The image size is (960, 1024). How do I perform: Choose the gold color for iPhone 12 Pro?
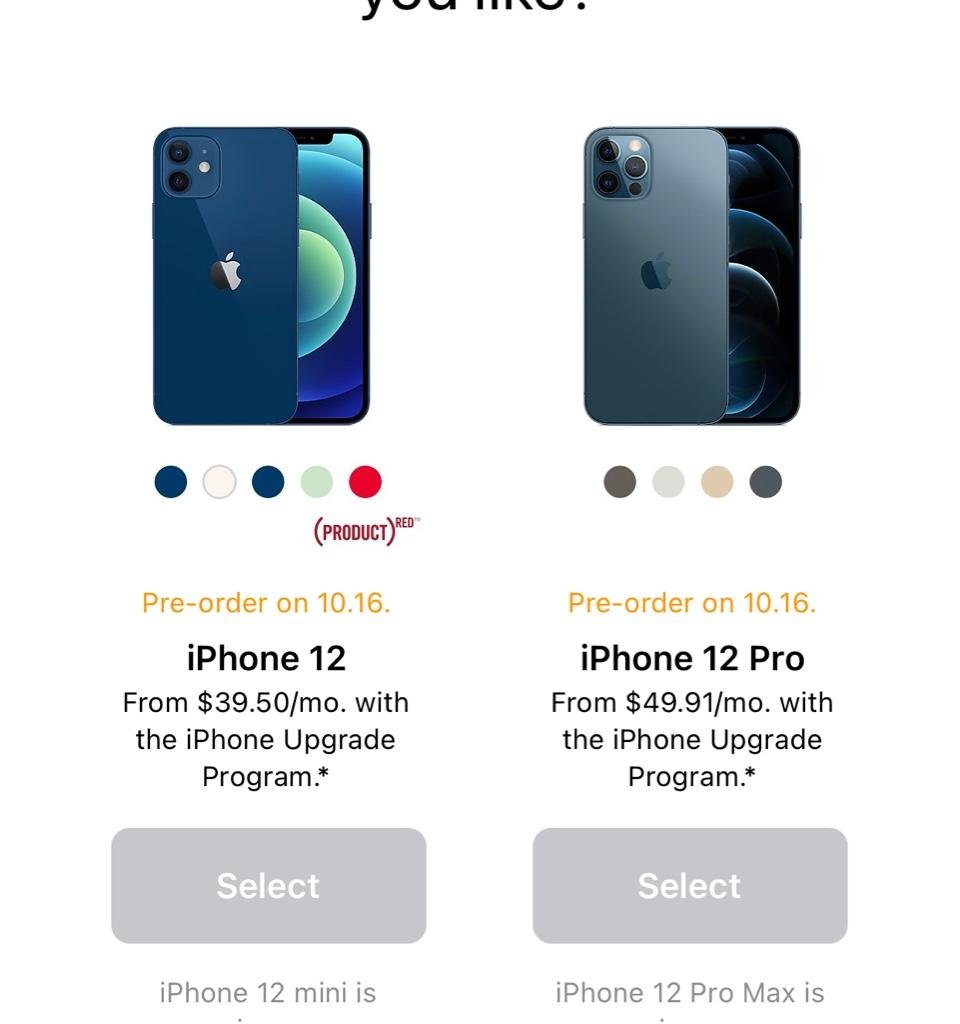pyautogui.click(x=717, y=482)
